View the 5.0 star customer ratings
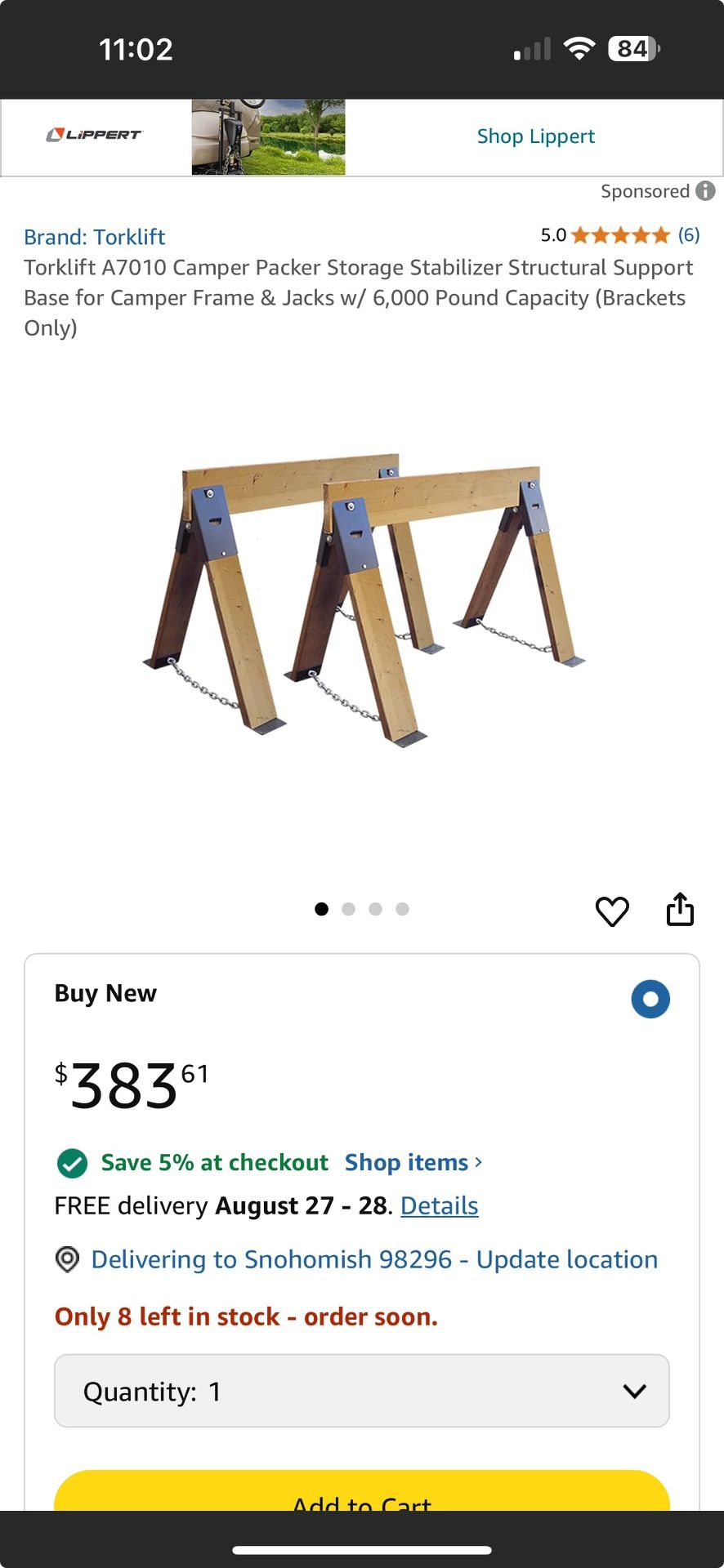 coord(619,236)
